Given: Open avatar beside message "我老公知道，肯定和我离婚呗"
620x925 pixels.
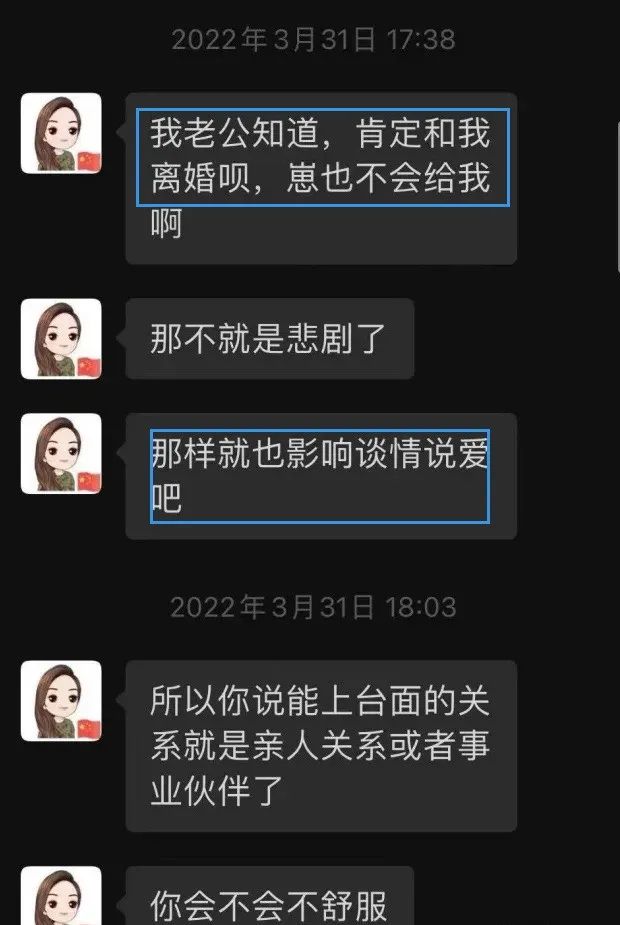Looking at the screenshot, I should [61, 133].
